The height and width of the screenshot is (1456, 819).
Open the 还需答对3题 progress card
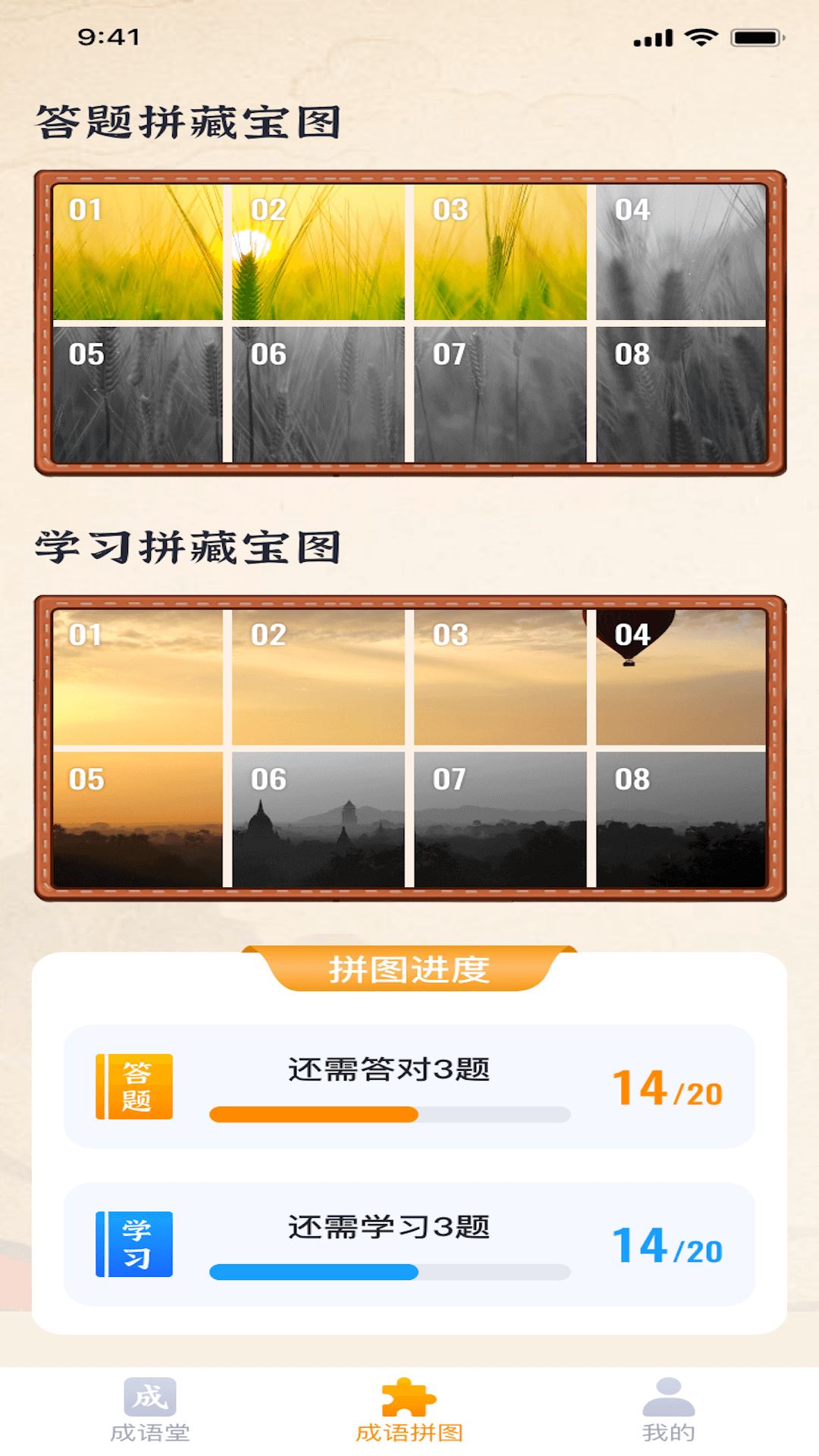click(409, 1086)
